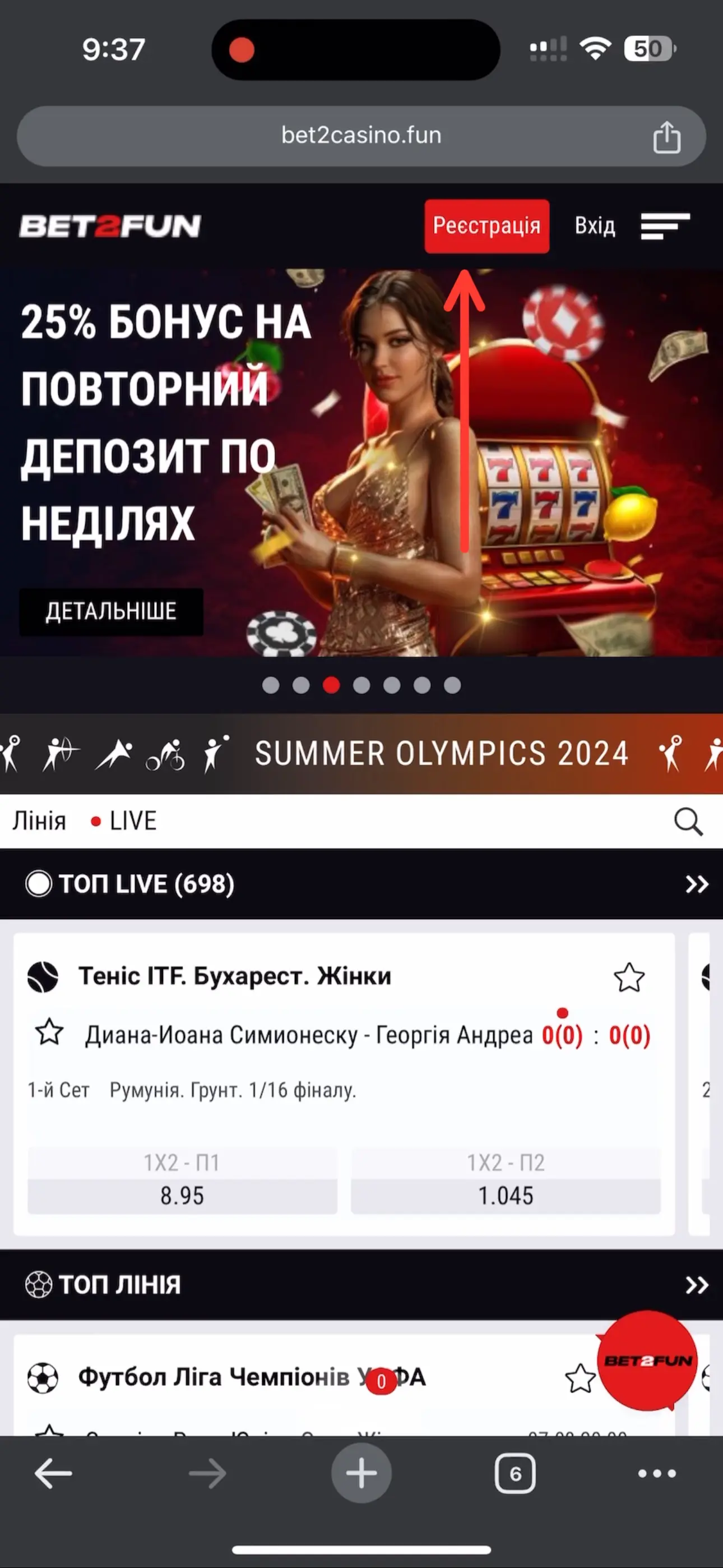Open the Summer Olympics 2024 banner
The height and width of the screenshot is (1568, 723).
point(441,754)
